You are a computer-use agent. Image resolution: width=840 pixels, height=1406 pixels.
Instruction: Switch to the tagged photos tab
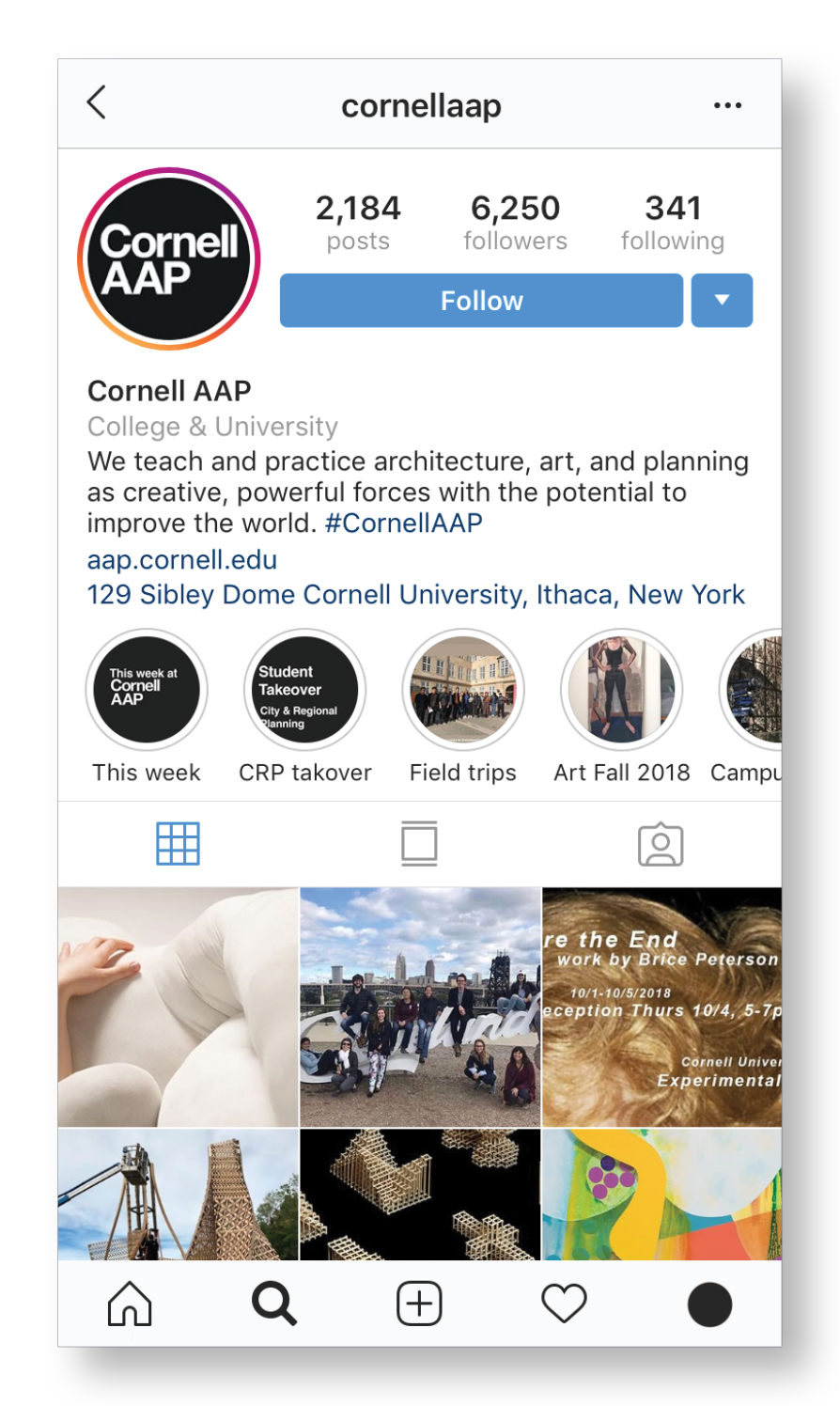661,844
